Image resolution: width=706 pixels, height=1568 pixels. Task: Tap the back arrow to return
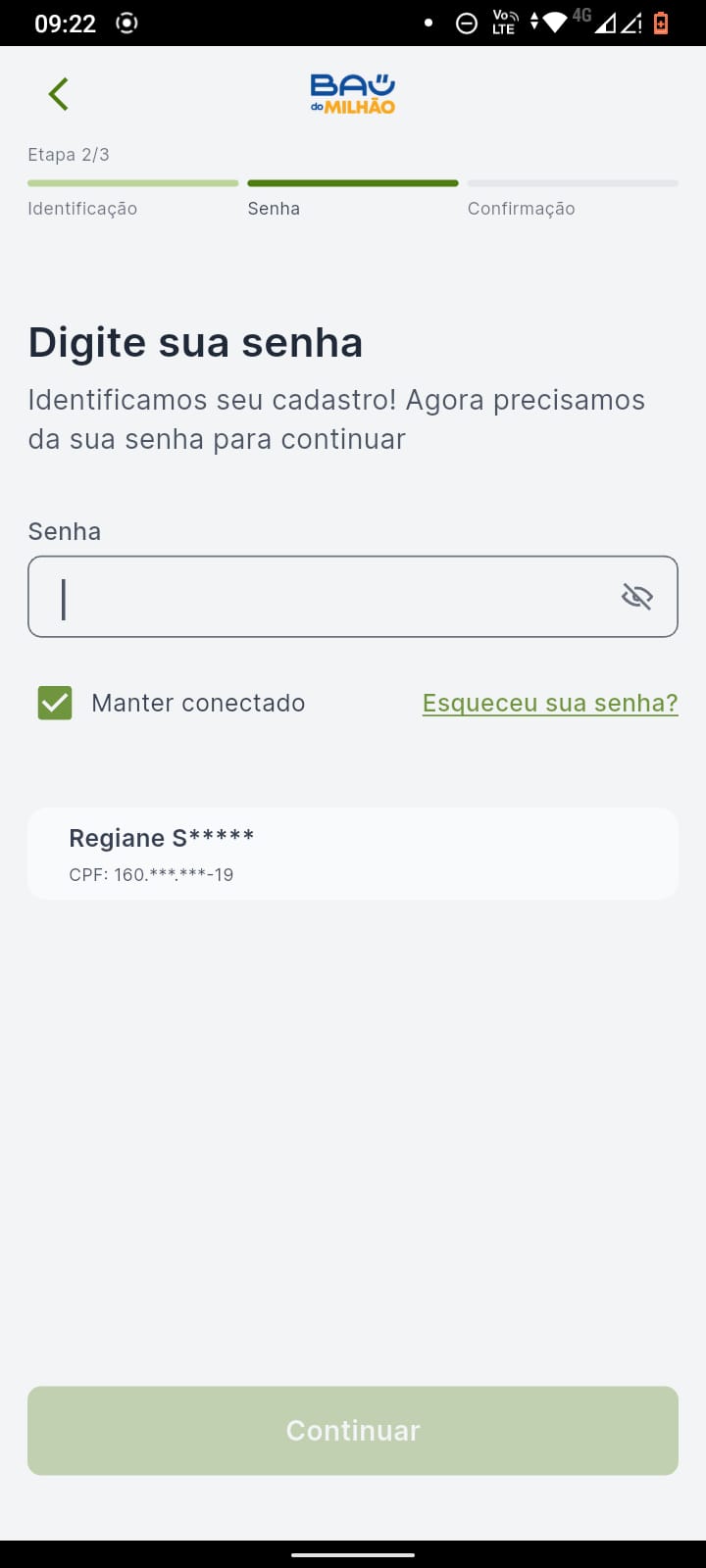coord(58,93)
